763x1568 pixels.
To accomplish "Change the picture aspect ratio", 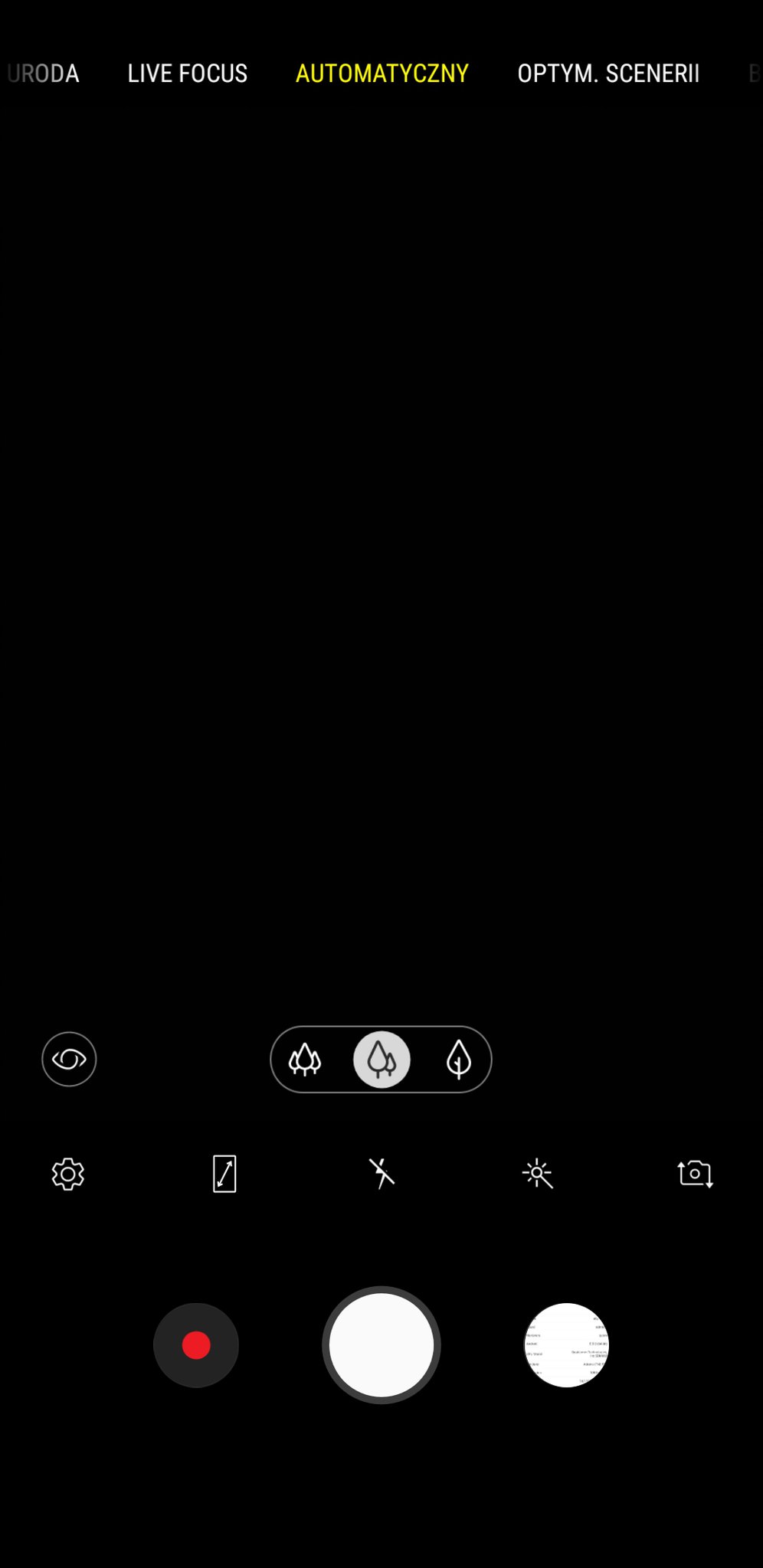I will point(224,1174).
